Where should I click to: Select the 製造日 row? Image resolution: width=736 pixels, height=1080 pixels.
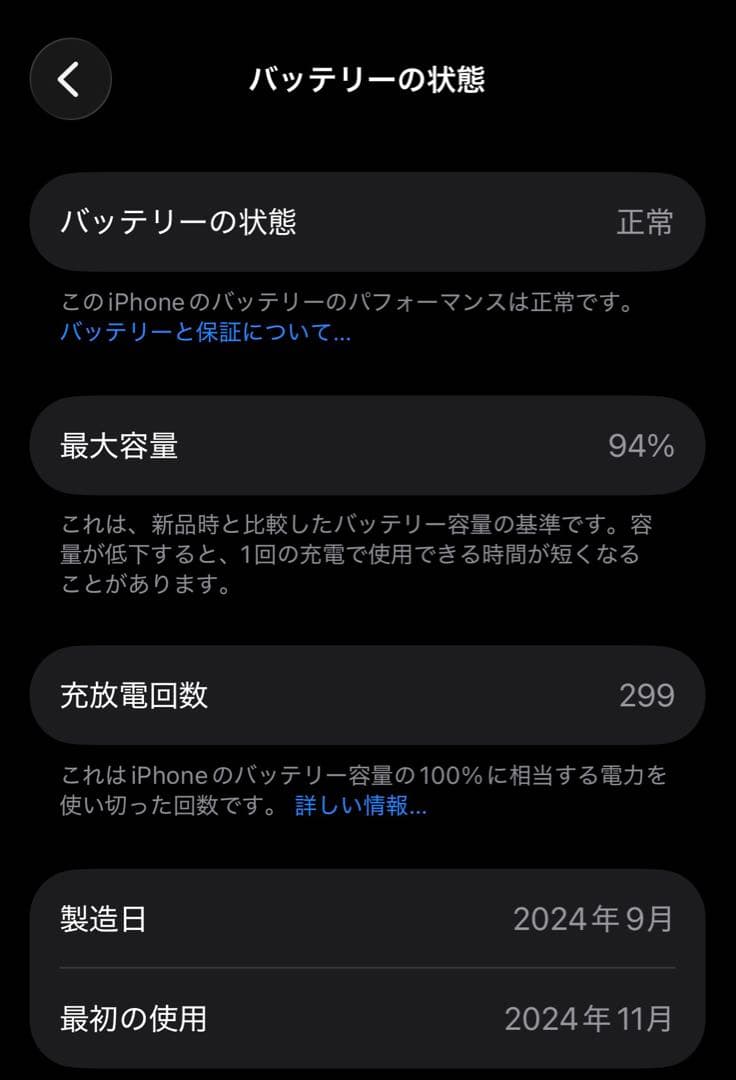pyautogui.click(x=368, y=919)
